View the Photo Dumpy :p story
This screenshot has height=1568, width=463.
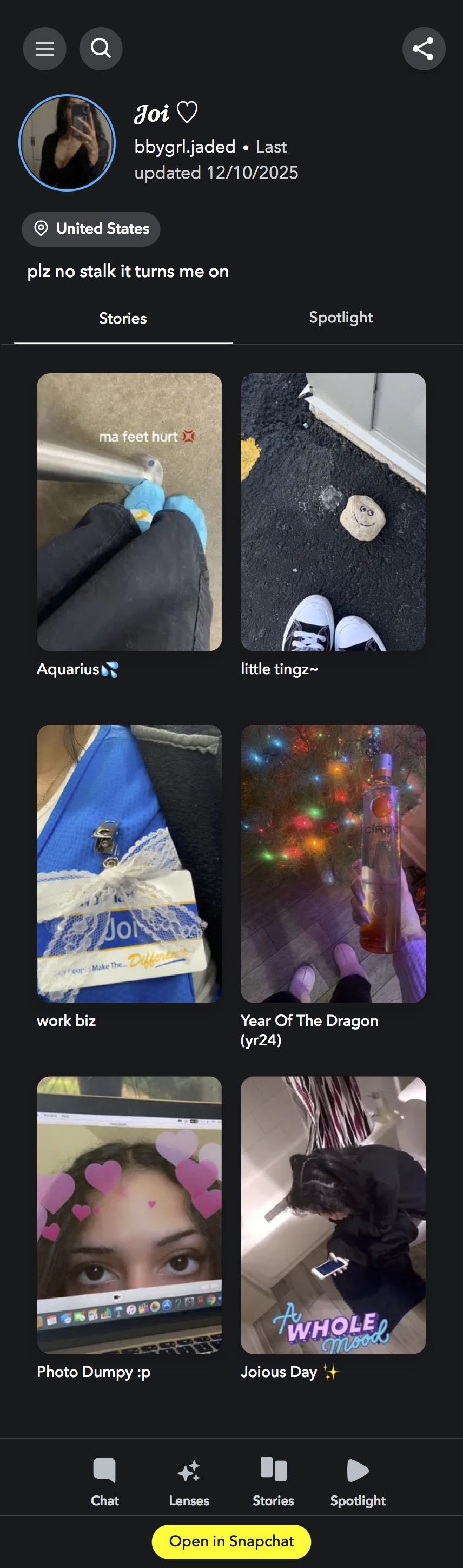click(130, 1214)
